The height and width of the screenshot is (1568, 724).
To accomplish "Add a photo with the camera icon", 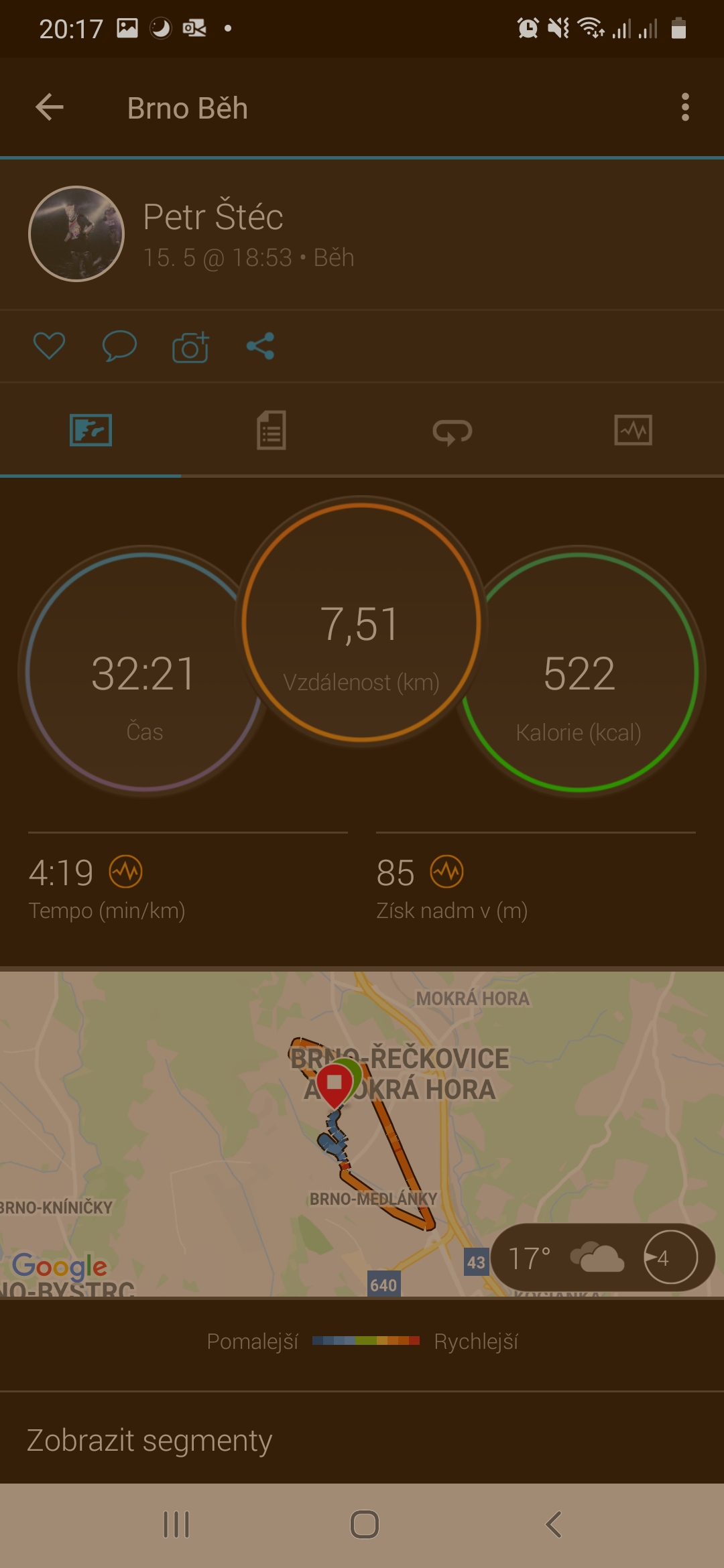I will (190, 346).
